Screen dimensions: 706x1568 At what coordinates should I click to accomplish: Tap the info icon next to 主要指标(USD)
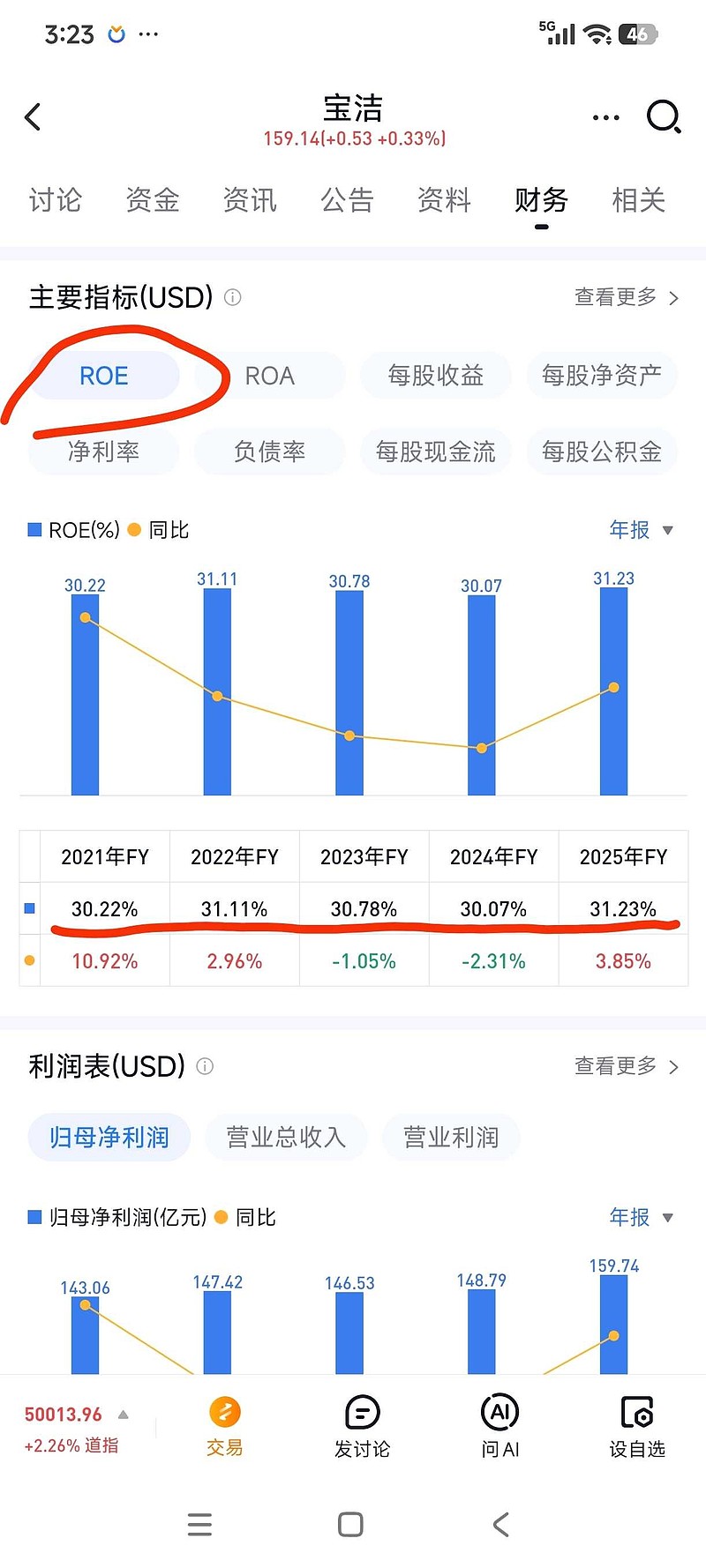point(232,297)
